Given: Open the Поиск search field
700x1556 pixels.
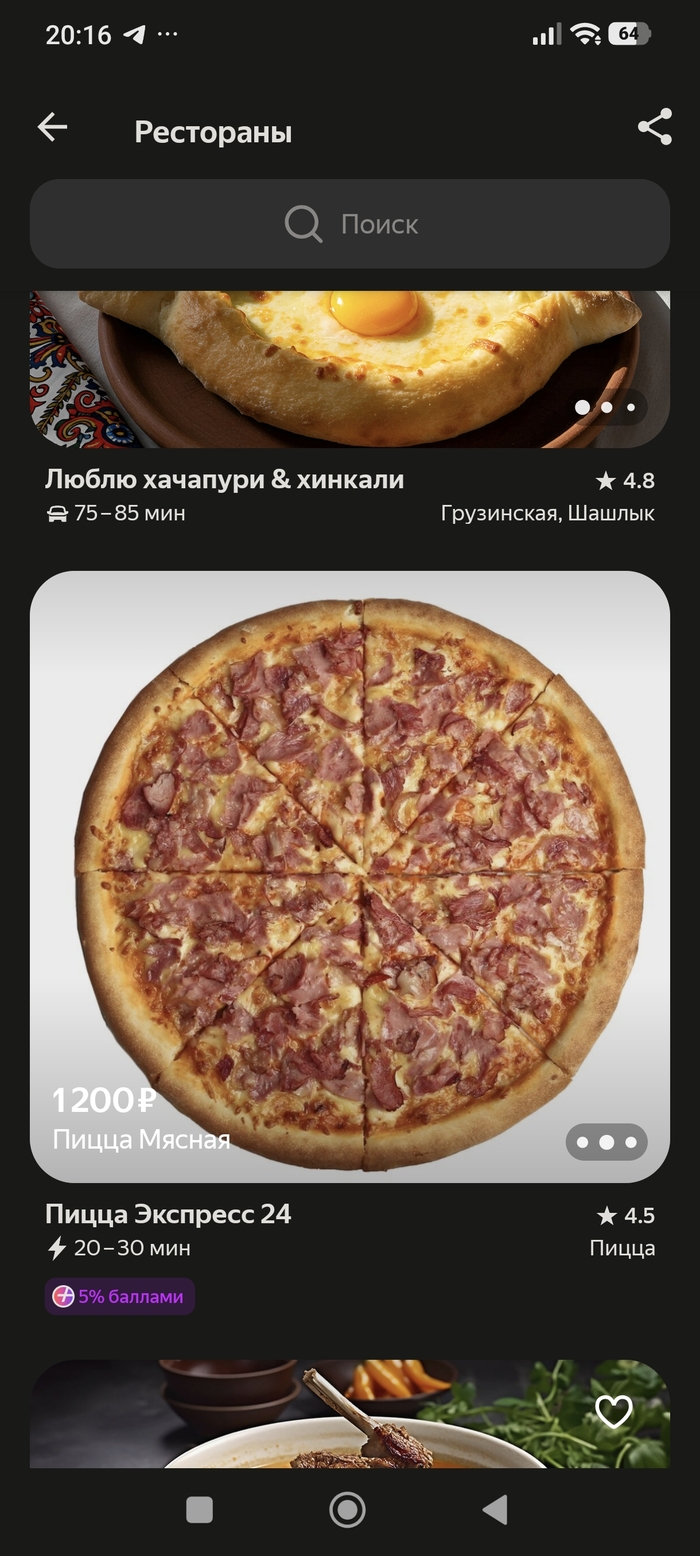Looking at the screenshot, I should (x=350, y=224).
